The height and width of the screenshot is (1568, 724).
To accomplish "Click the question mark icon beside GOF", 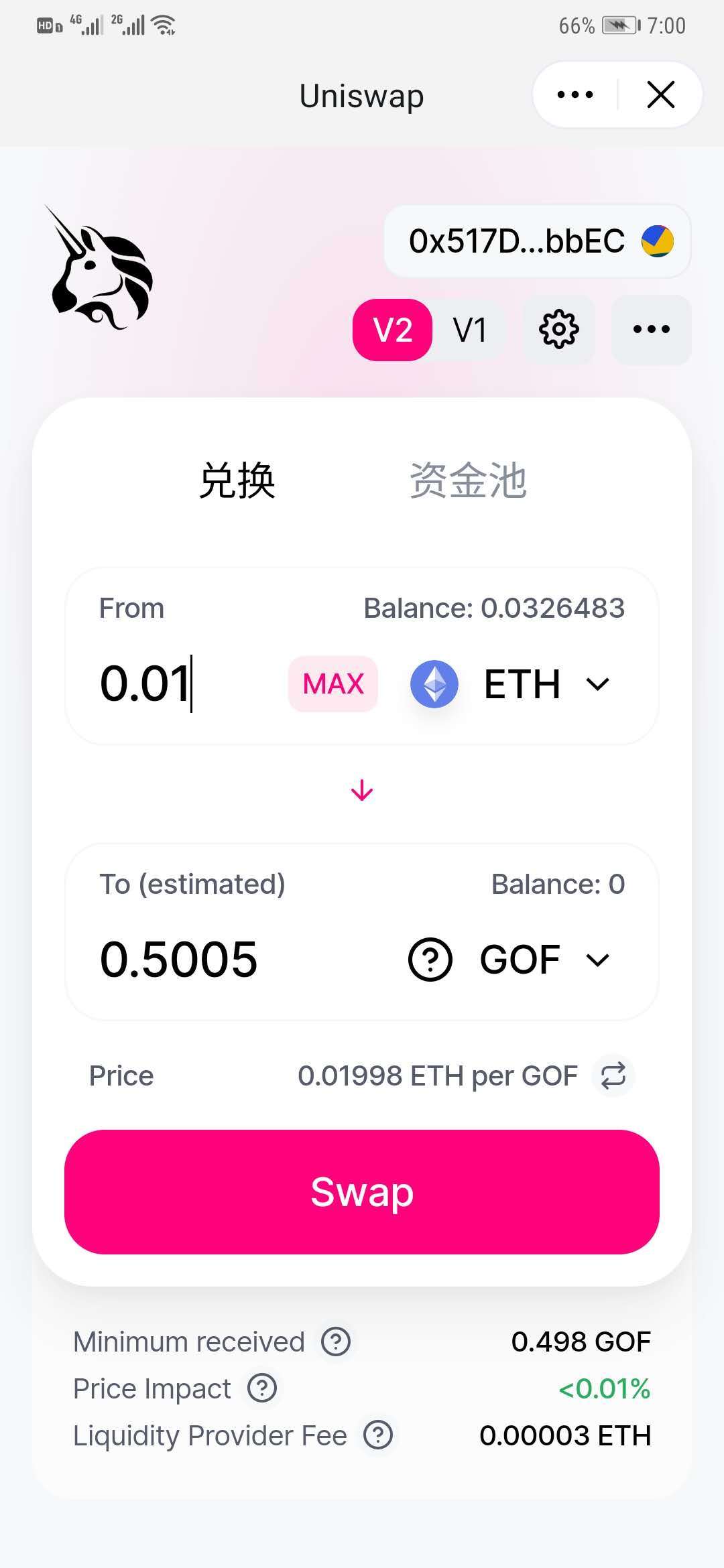I will pos(430,958).
